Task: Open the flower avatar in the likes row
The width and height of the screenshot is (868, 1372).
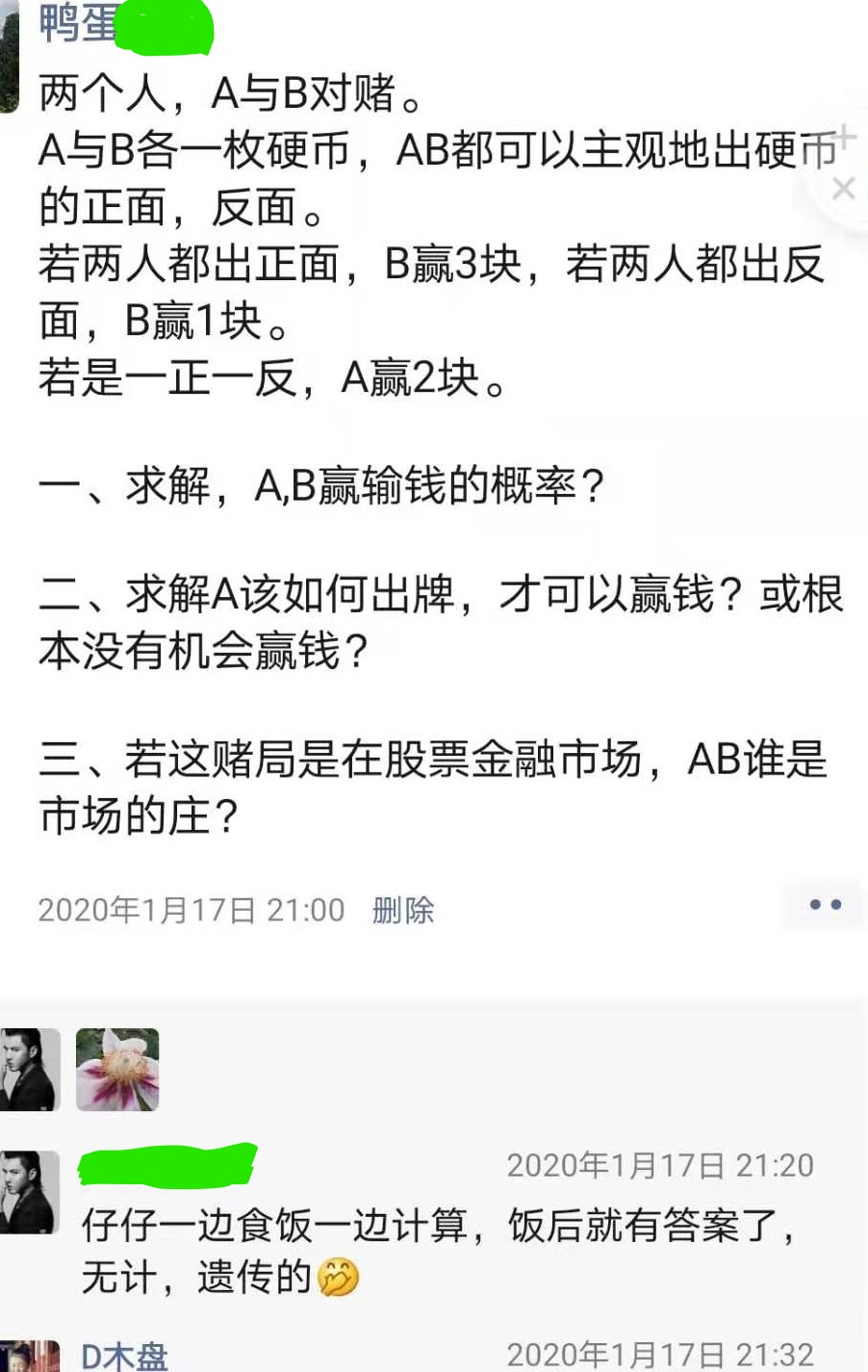Action: [117, 1070]
